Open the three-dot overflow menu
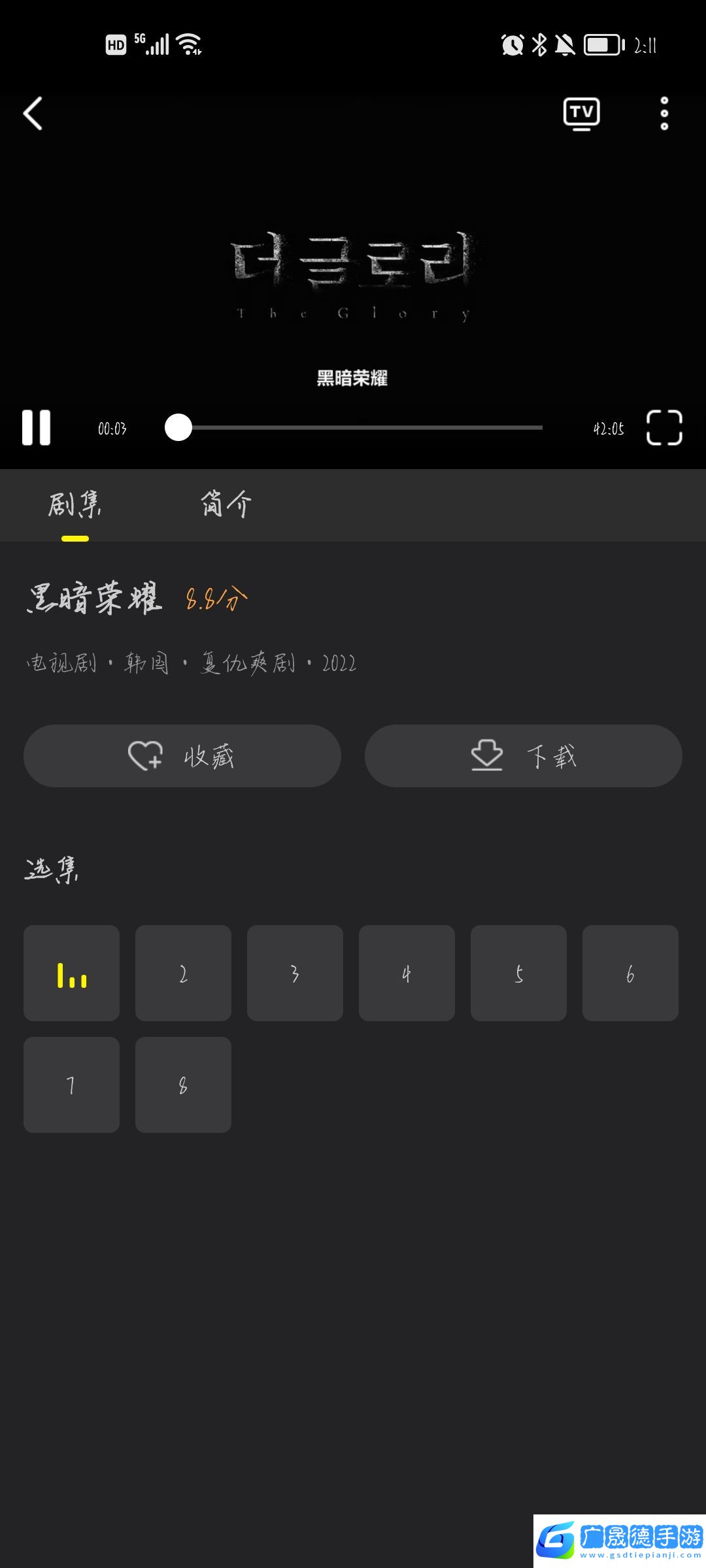 coord(664,114)
